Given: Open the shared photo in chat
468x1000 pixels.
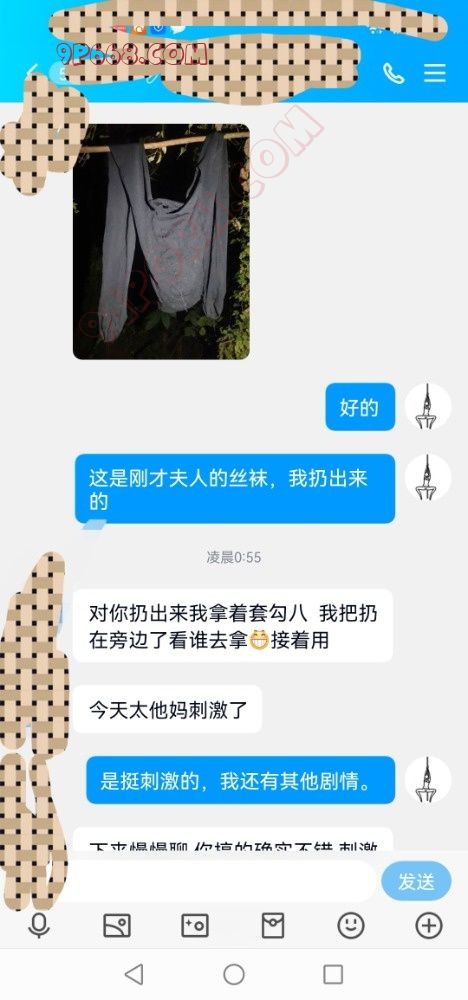Looking at the screenshot, I should pyautogui.click(x=161, y=242).
